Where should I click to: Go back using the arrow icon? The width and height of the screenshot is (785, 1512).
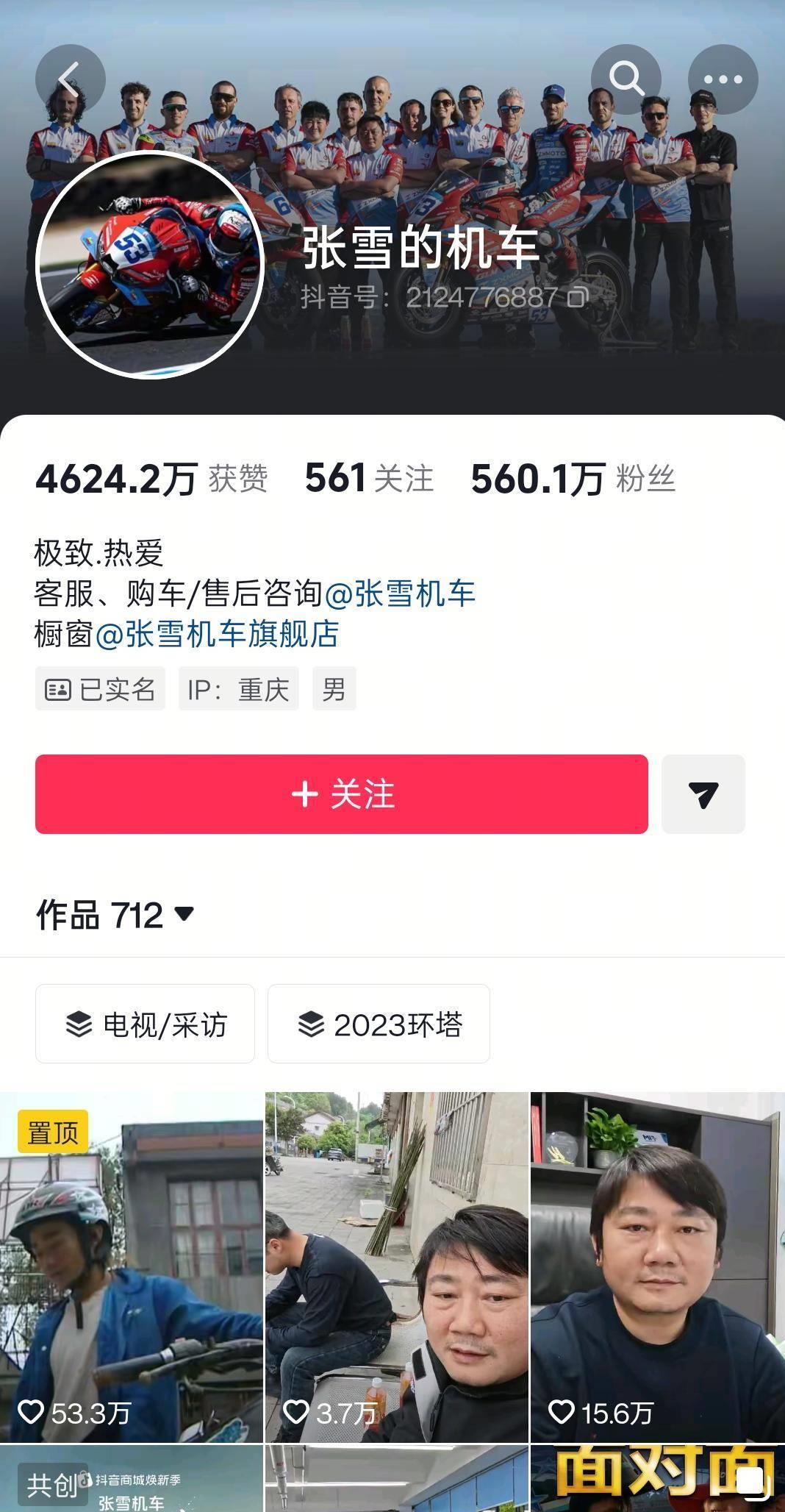[x=70, y=79]
